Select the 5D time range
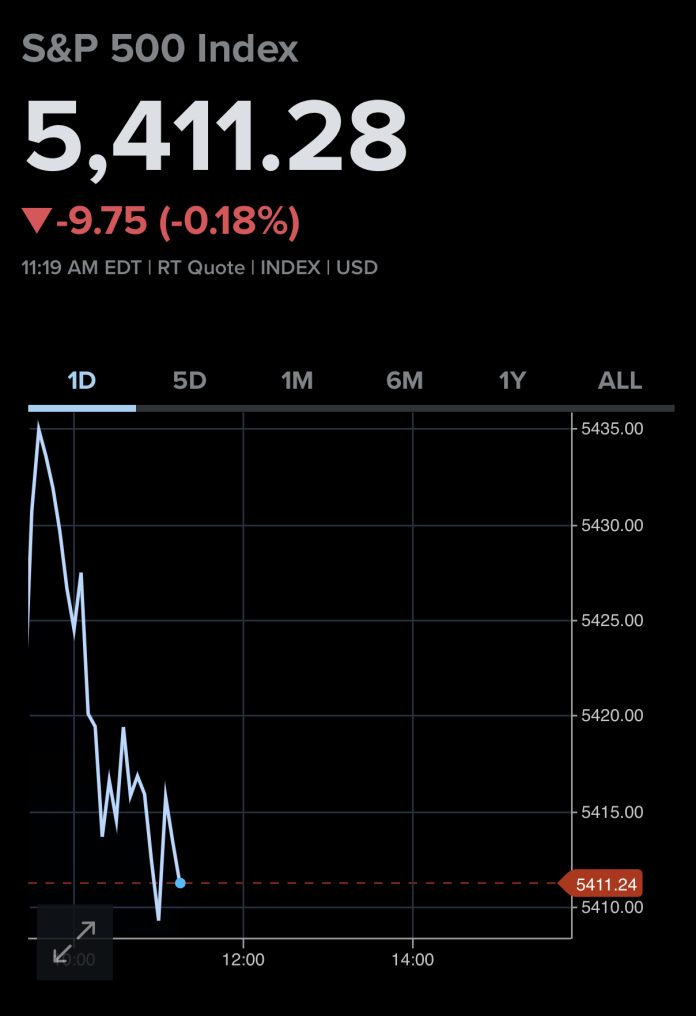The height and width of the screenshot is (1016, 696). coord(189,381)
